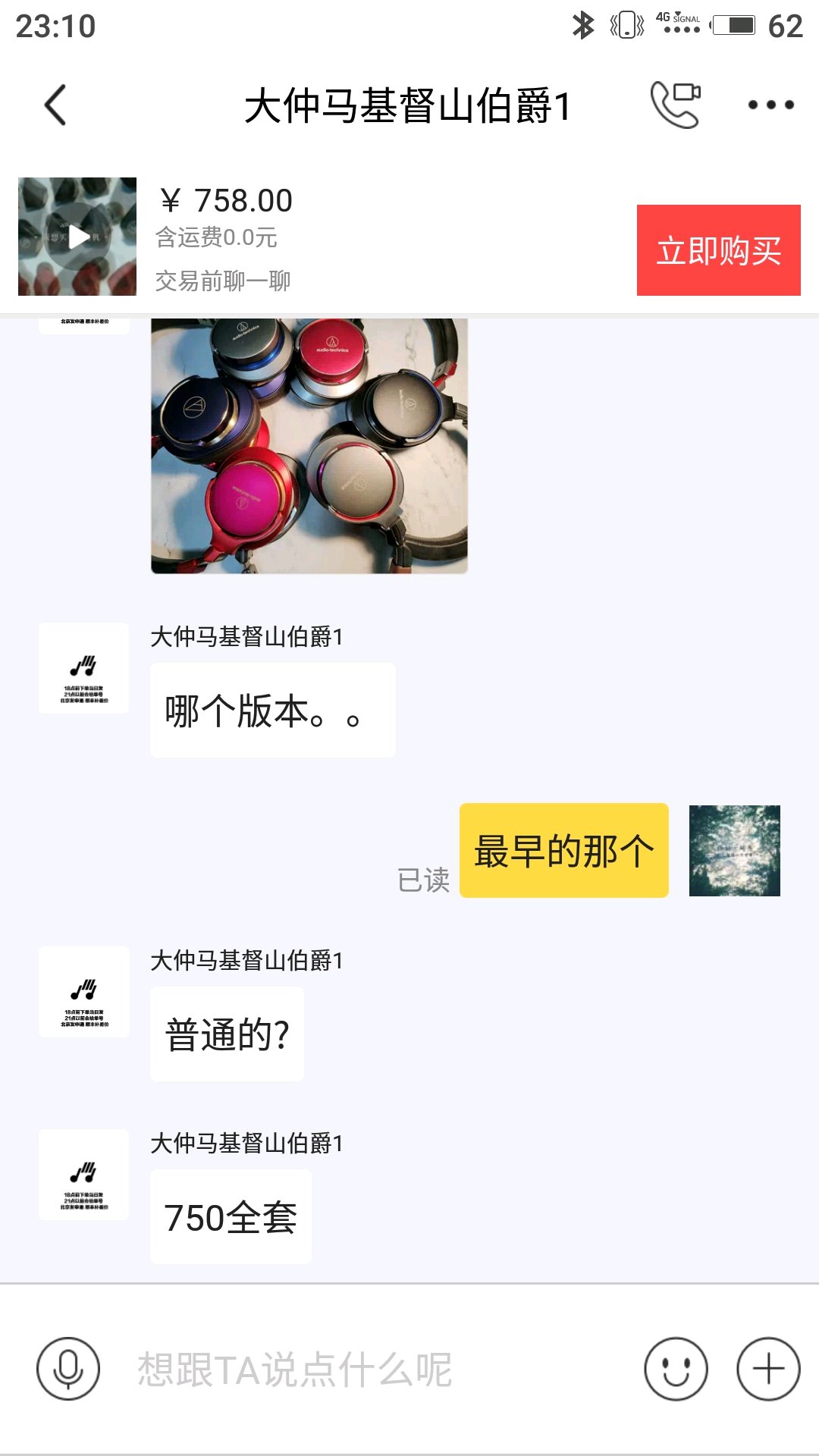The width and height of the screenshot is (819, 1456).
Task: Open the three-dot overflow menu
Action: click(x=770, y=105)
